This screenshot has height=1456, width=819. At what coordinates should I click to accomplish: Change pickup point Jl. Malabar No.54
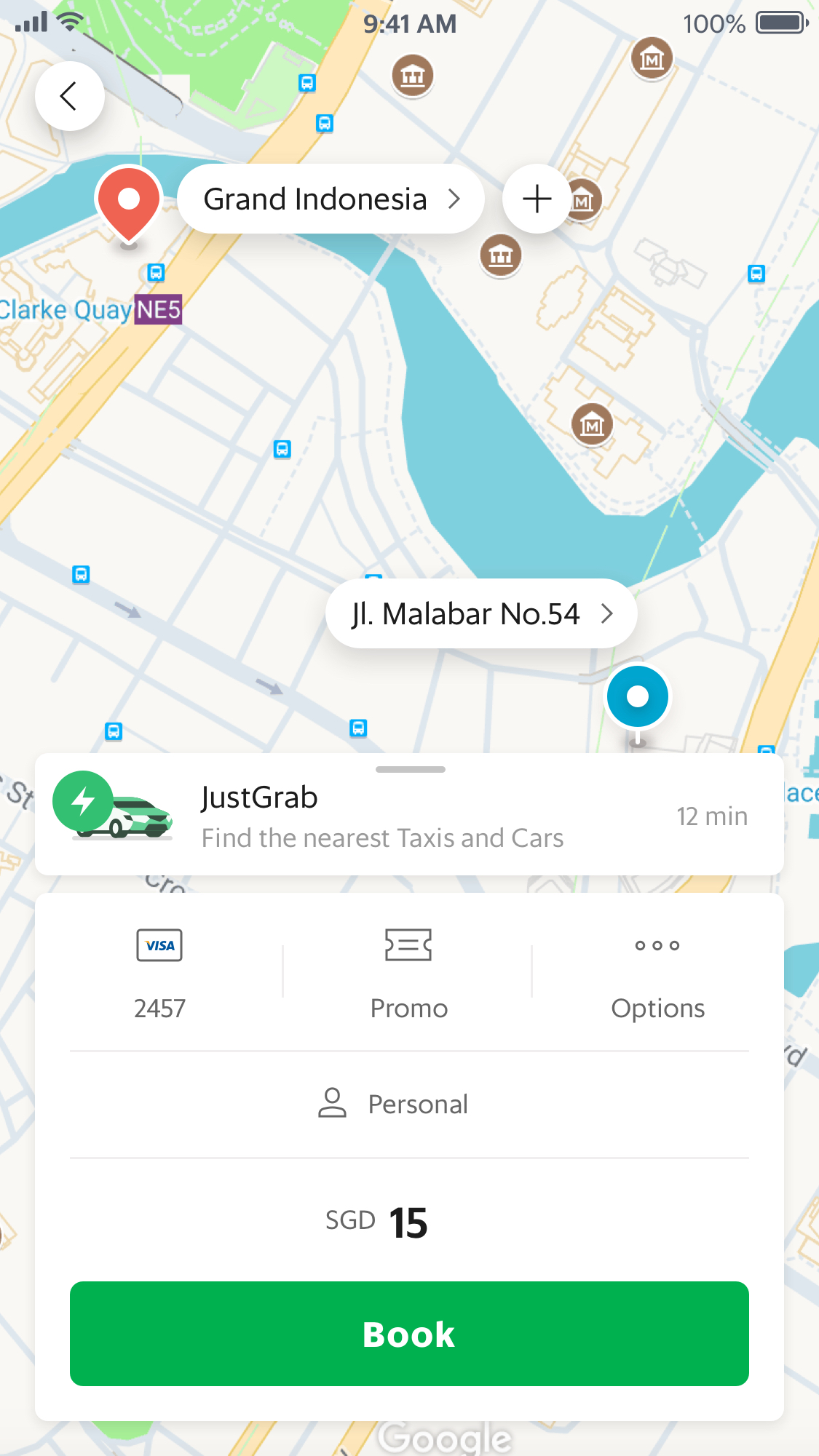(x=481, y=613)
